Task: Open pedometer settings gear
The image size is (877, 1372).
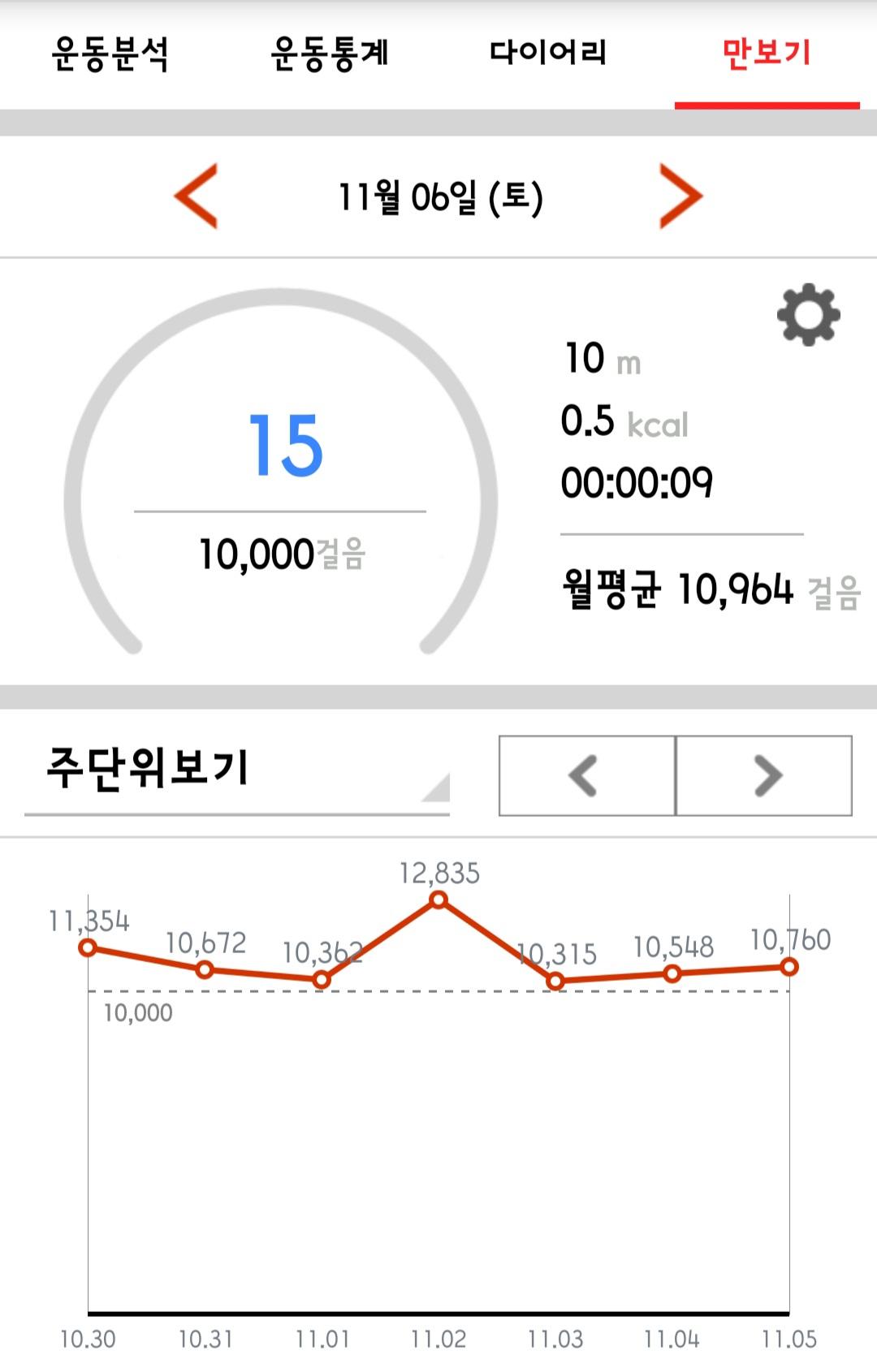Action: [x=808, y=315]
